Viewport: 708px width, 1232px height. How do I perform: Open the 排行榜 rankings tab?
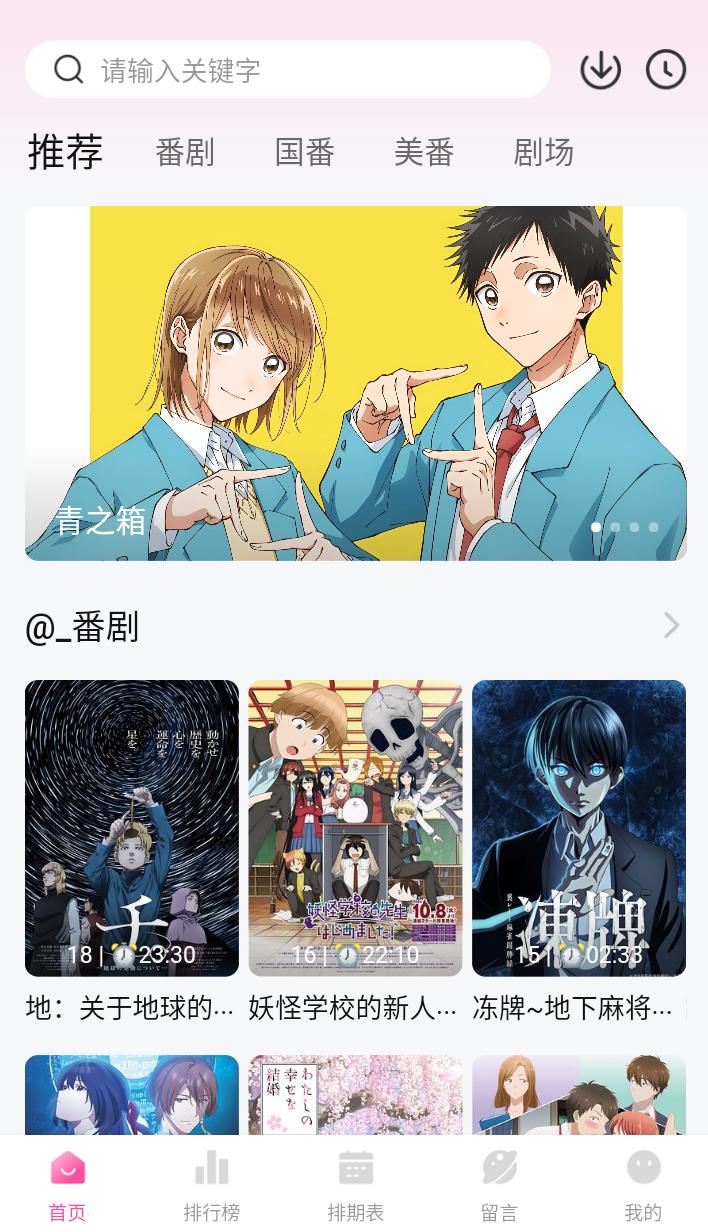(x=212, y=1184)
